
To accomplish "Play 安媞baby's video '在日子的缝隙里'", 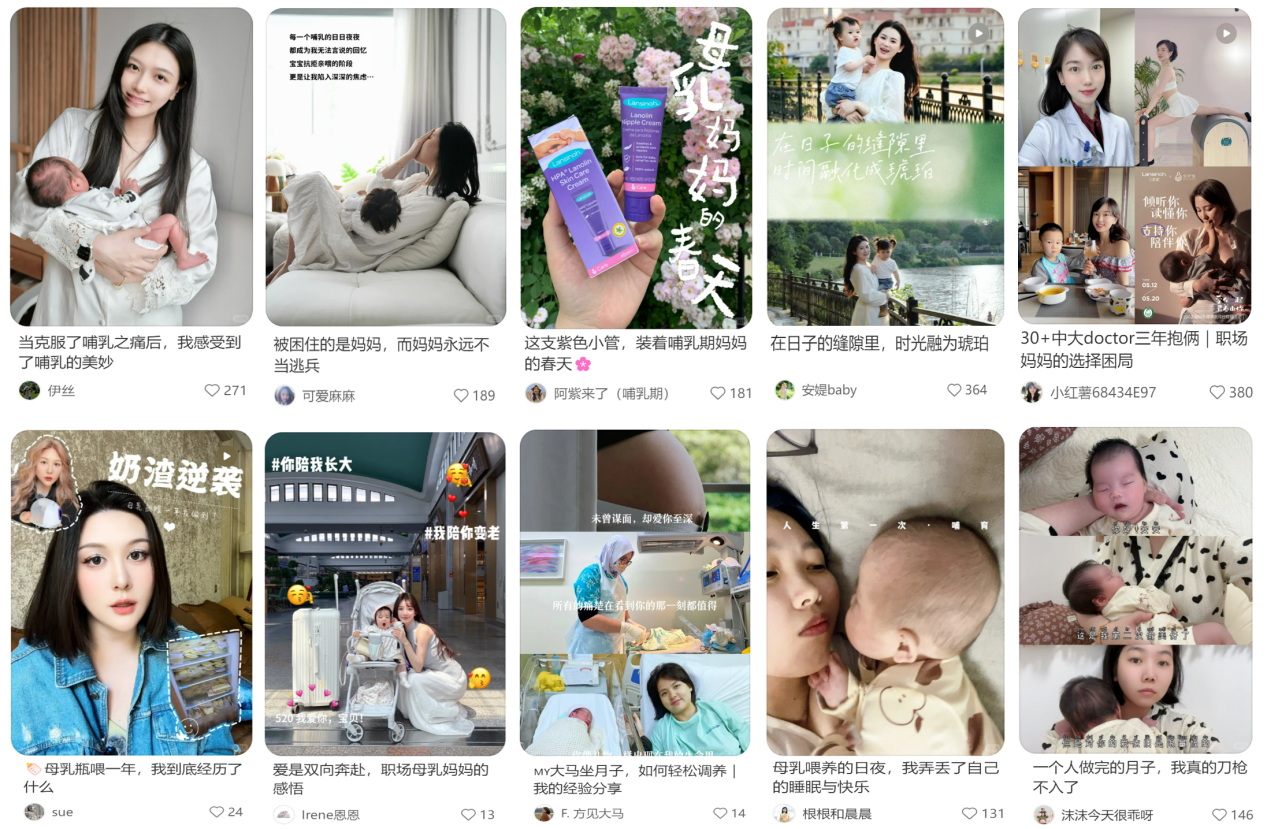I will pos(885,167).
